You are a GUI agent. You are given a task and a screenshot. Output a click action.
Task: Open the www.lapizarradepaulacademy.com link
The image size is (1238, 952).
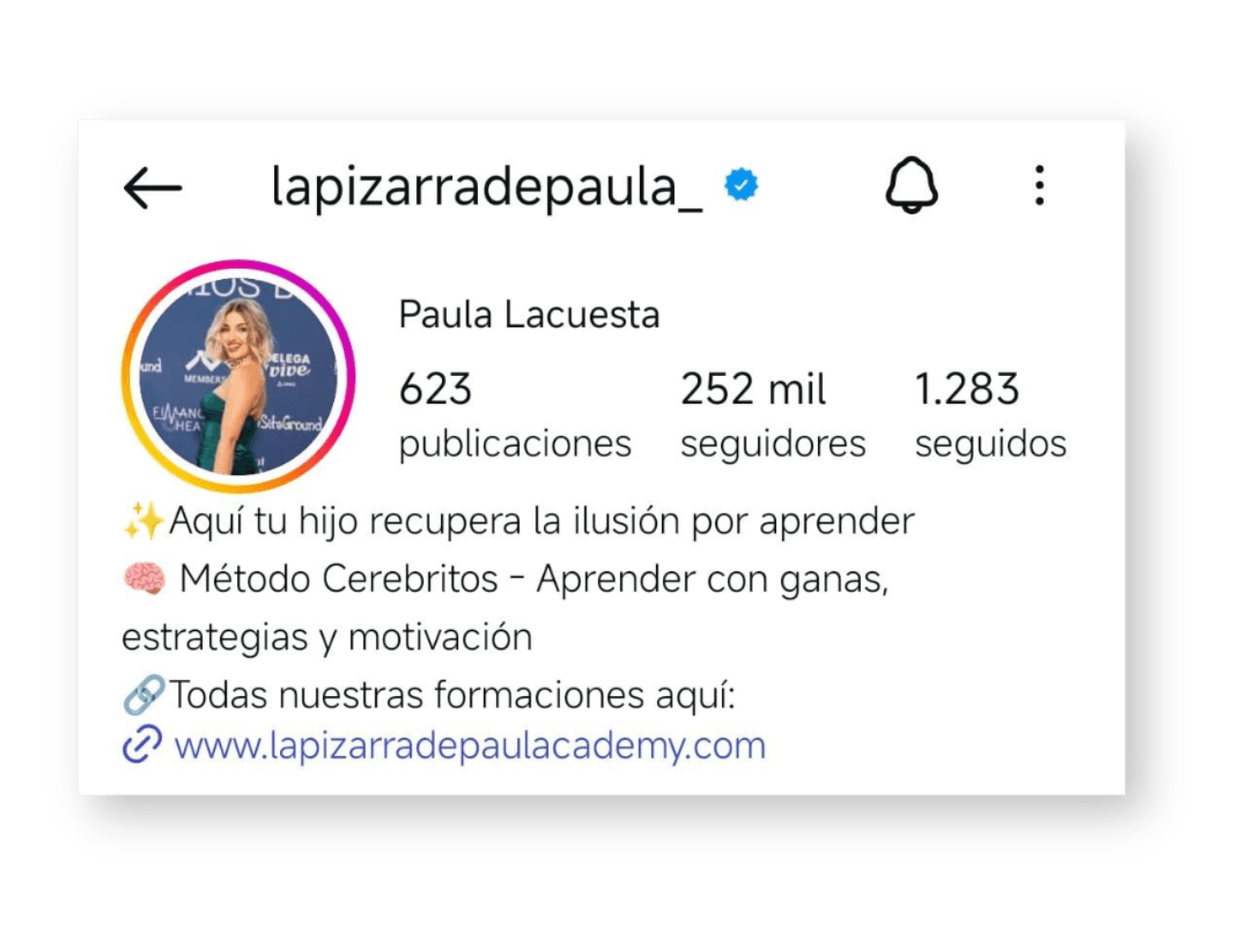[469, 745]
